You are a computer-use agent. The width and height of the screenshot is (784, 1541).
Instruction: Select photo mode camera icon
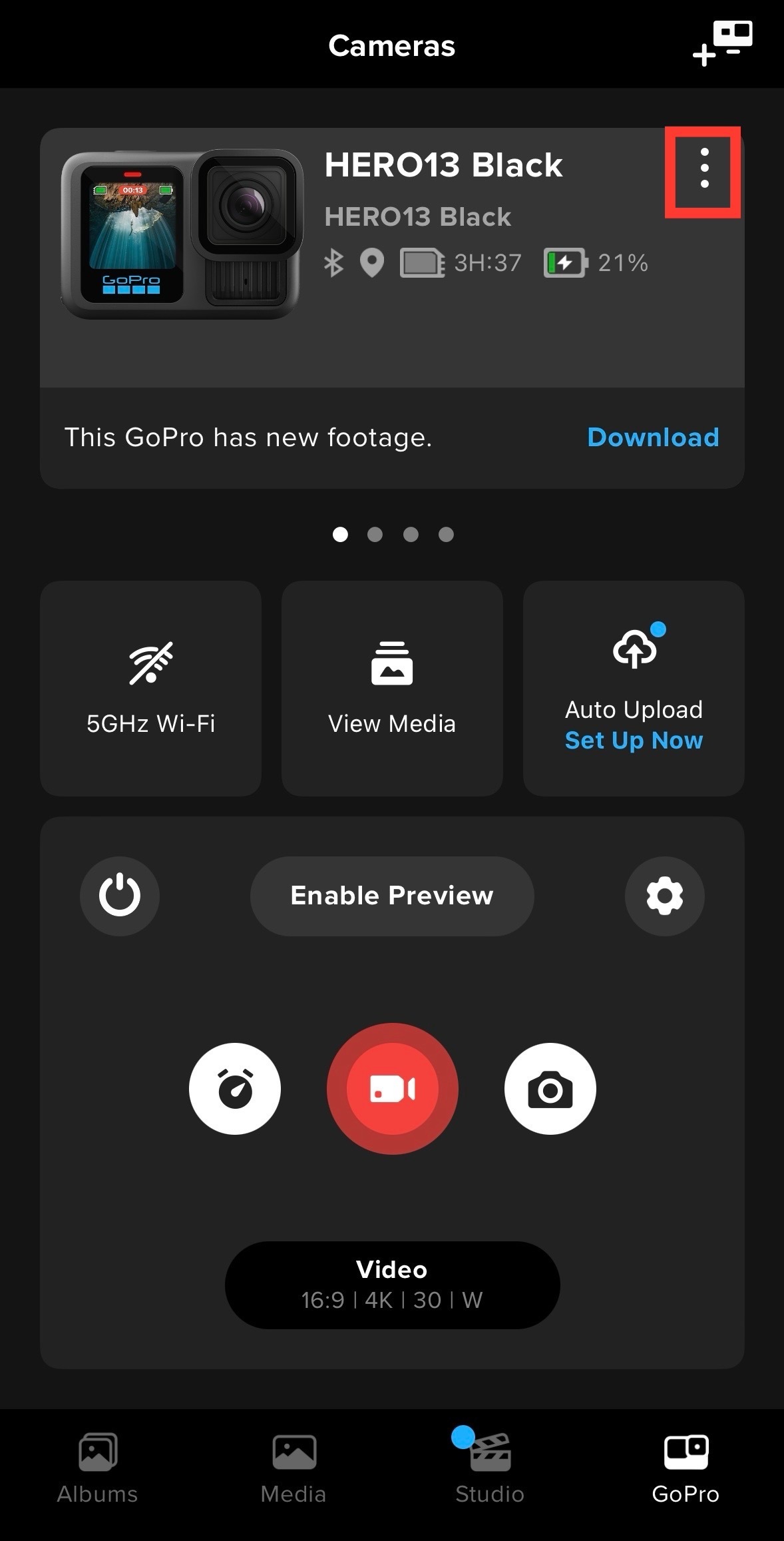click(x=550, y=1089)
